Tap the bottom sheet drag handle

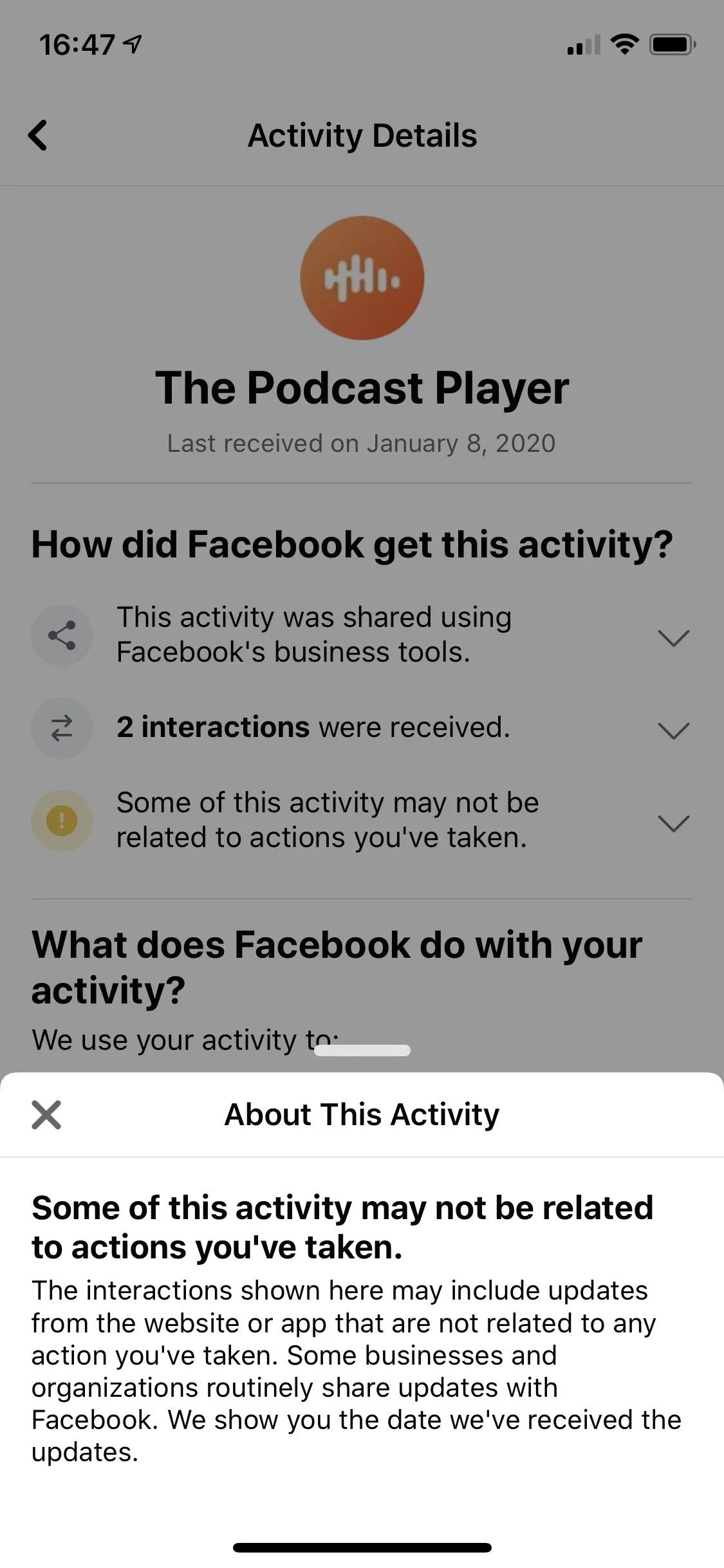(x=362, y=1050)
